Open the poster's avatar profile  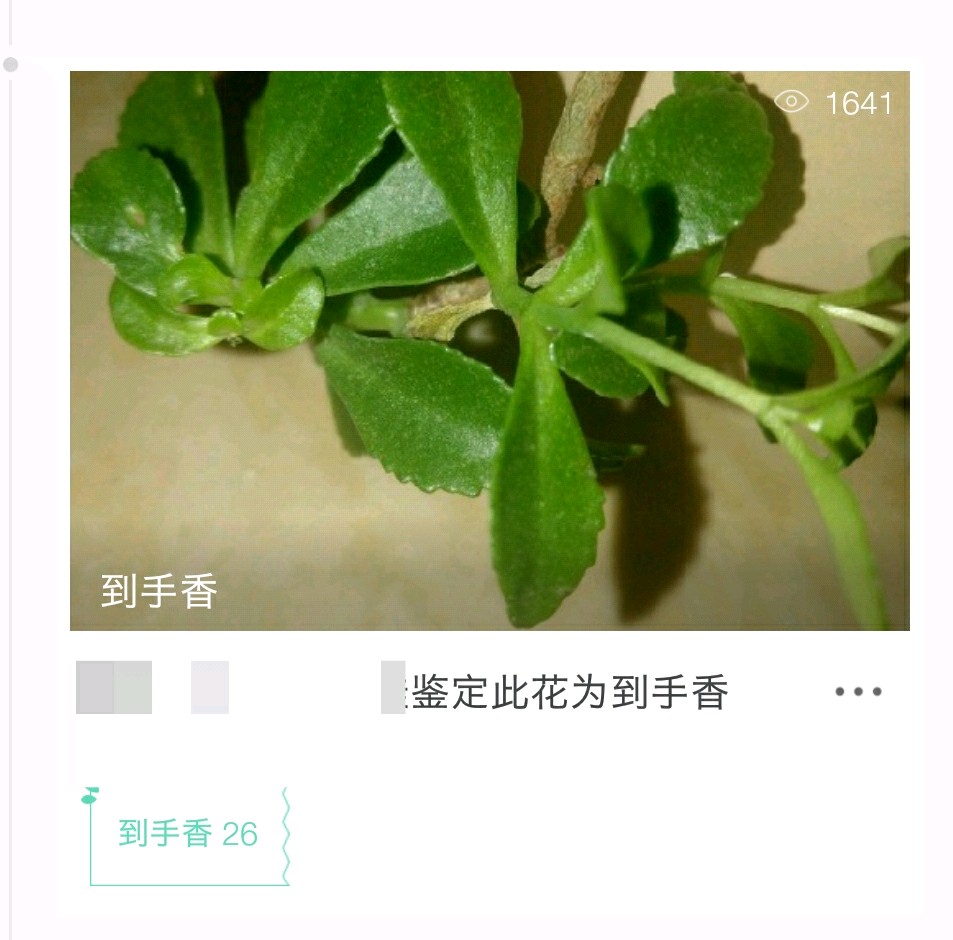click(x=113, y=687)
